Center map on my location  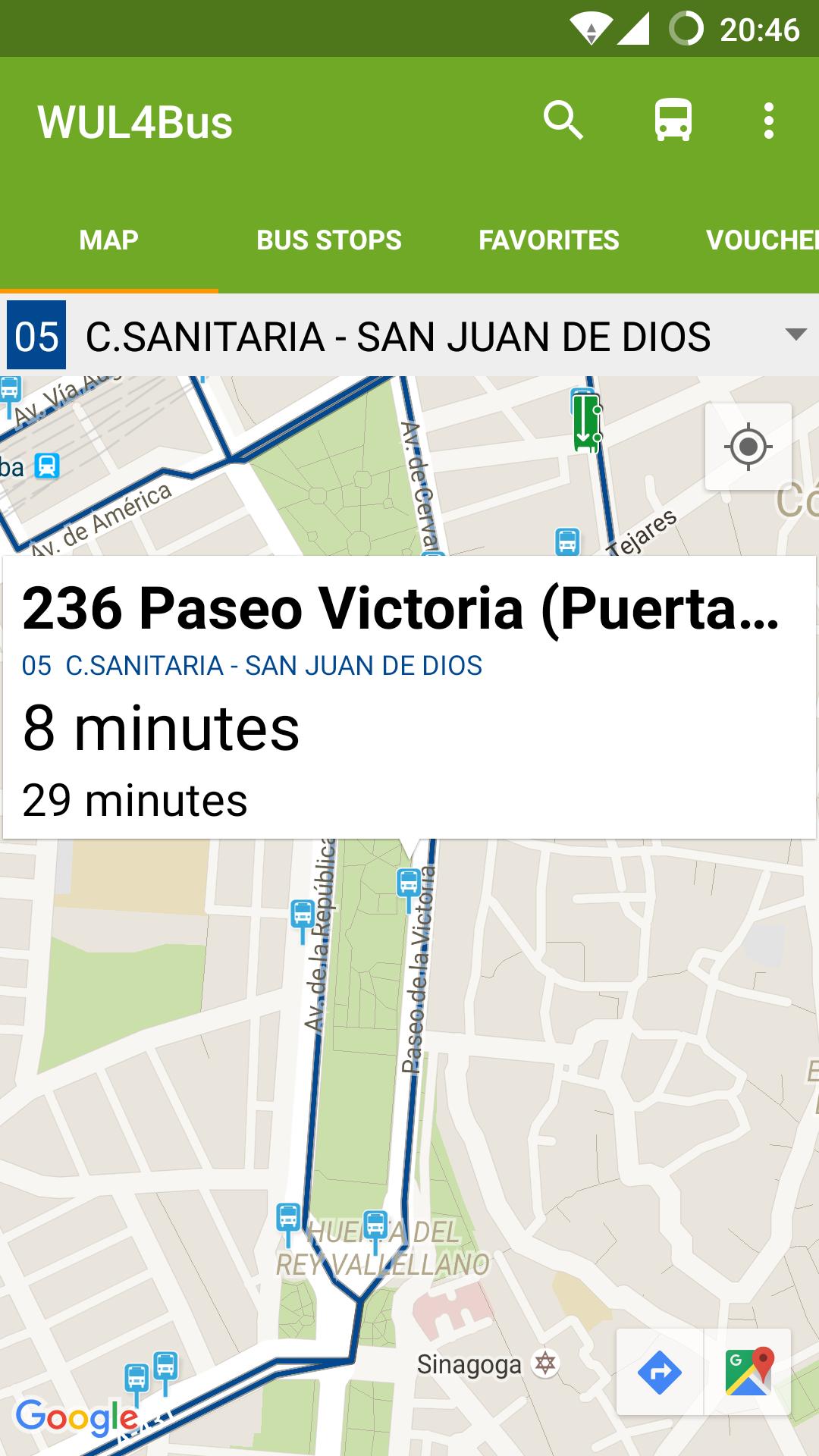(747, 447)
